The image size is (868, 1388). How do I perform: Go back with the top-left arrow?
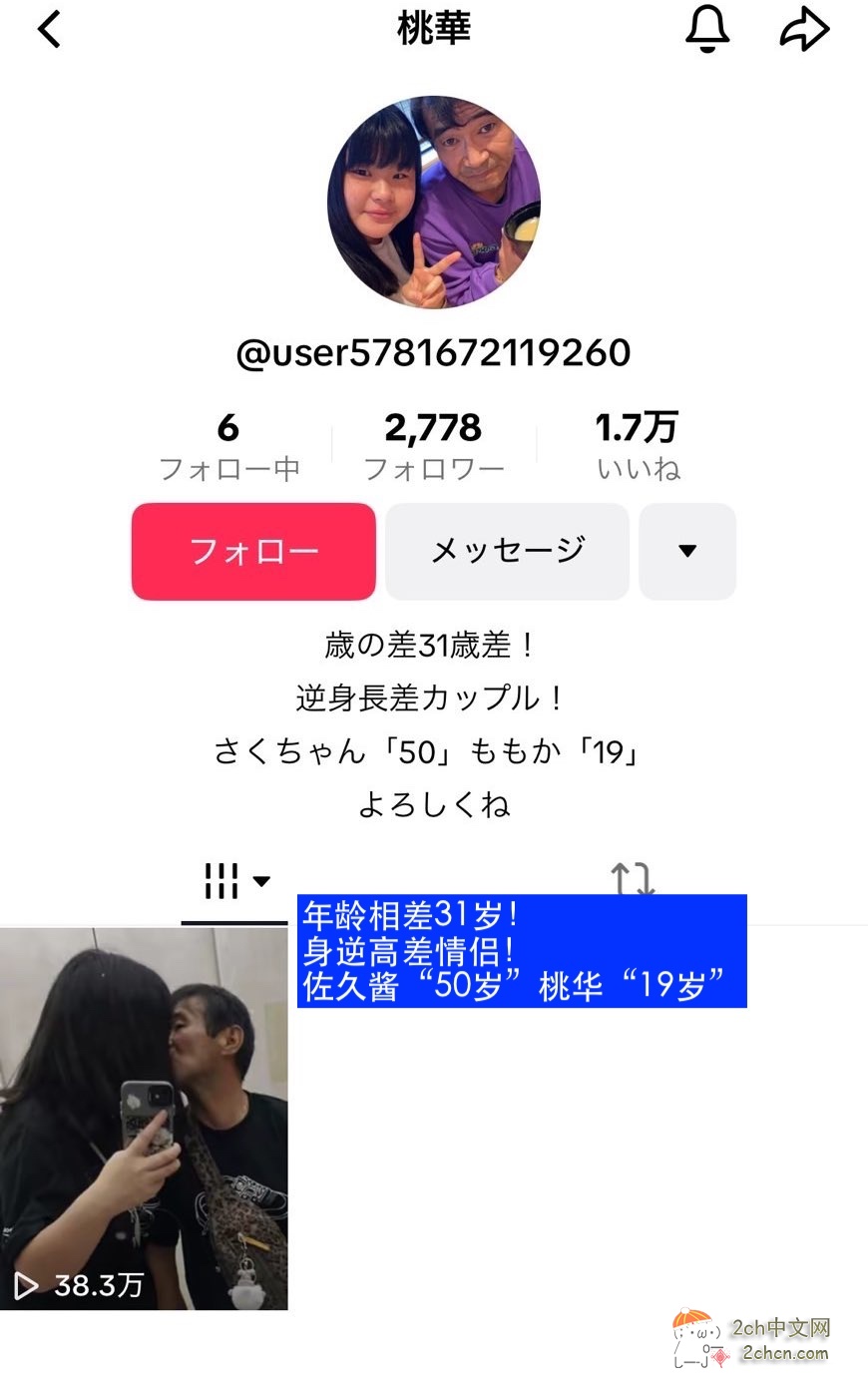(49, 29)
